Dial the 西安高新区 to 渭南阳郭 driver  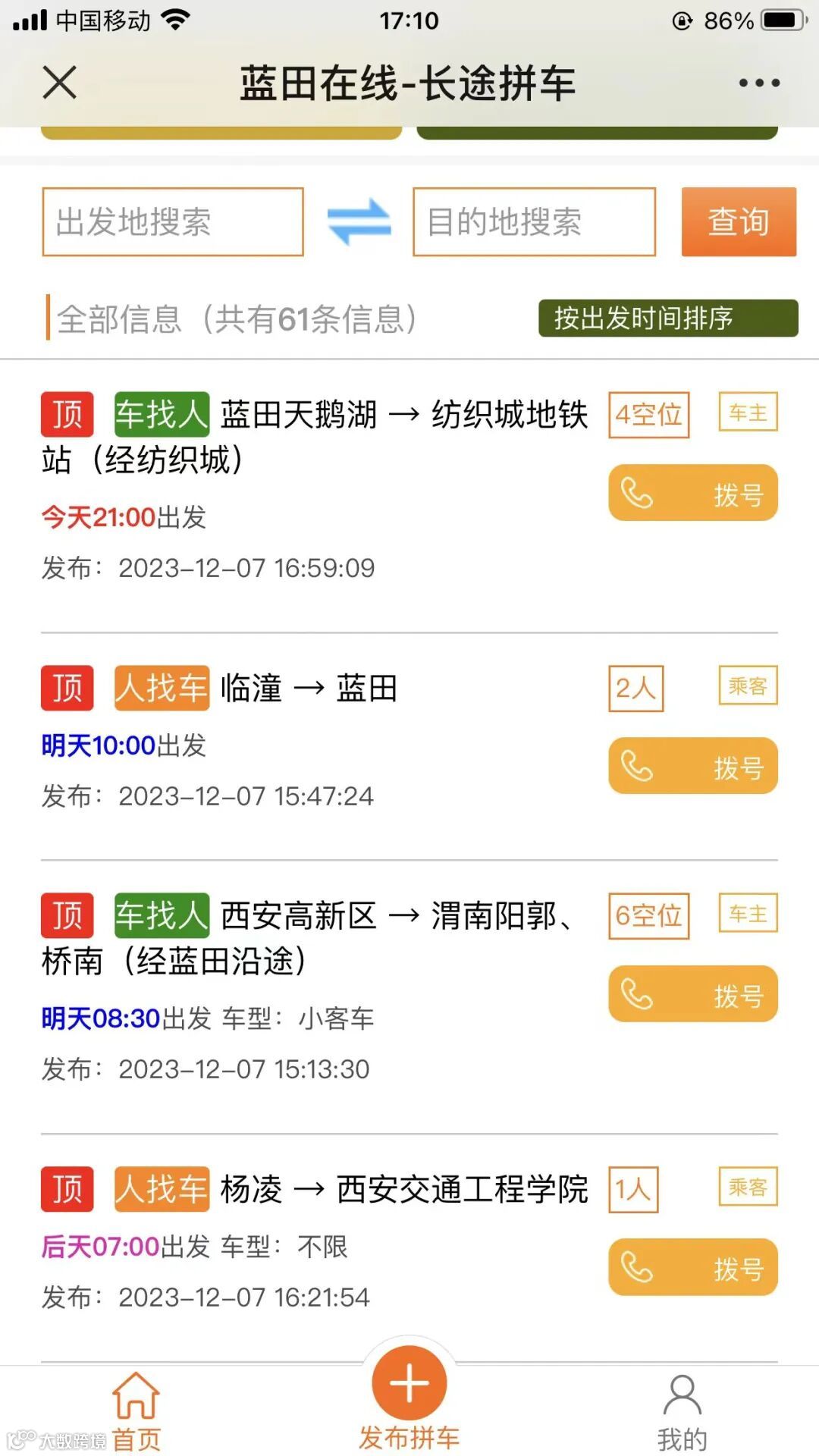pos(693,994)
